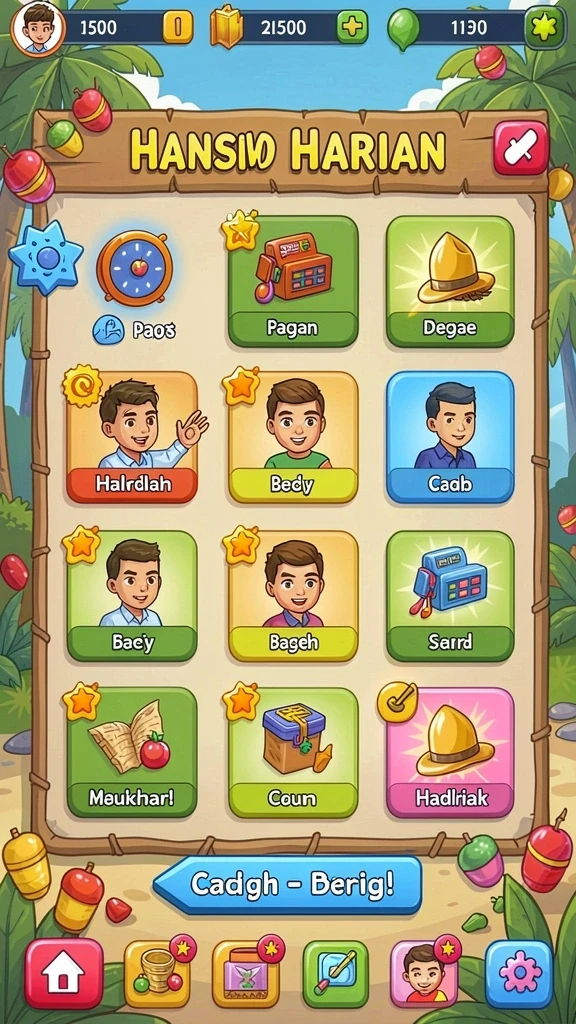This screenshot has width=576, height=1024.
Task: Open the Halrdlah character card
Action: [132, 437]
